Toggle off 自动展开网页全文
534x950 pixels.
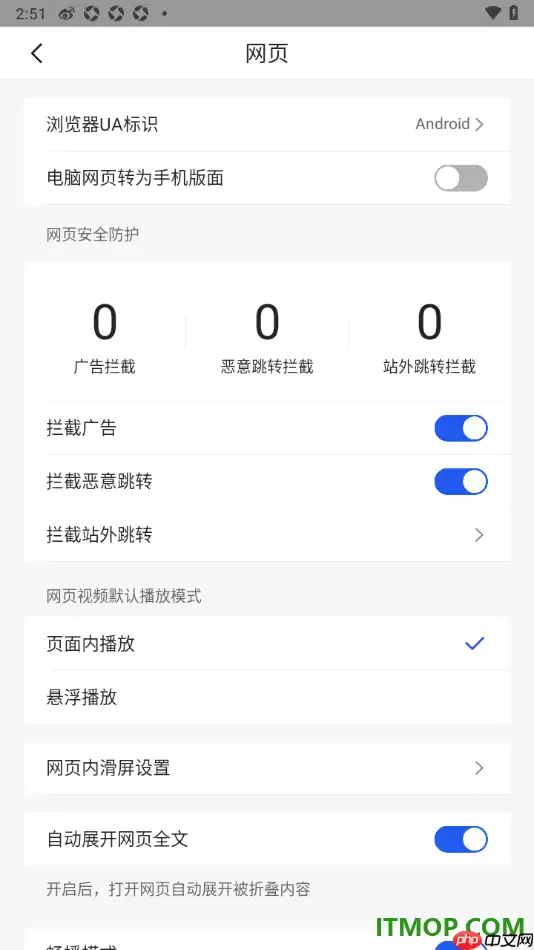click(461, 840)
